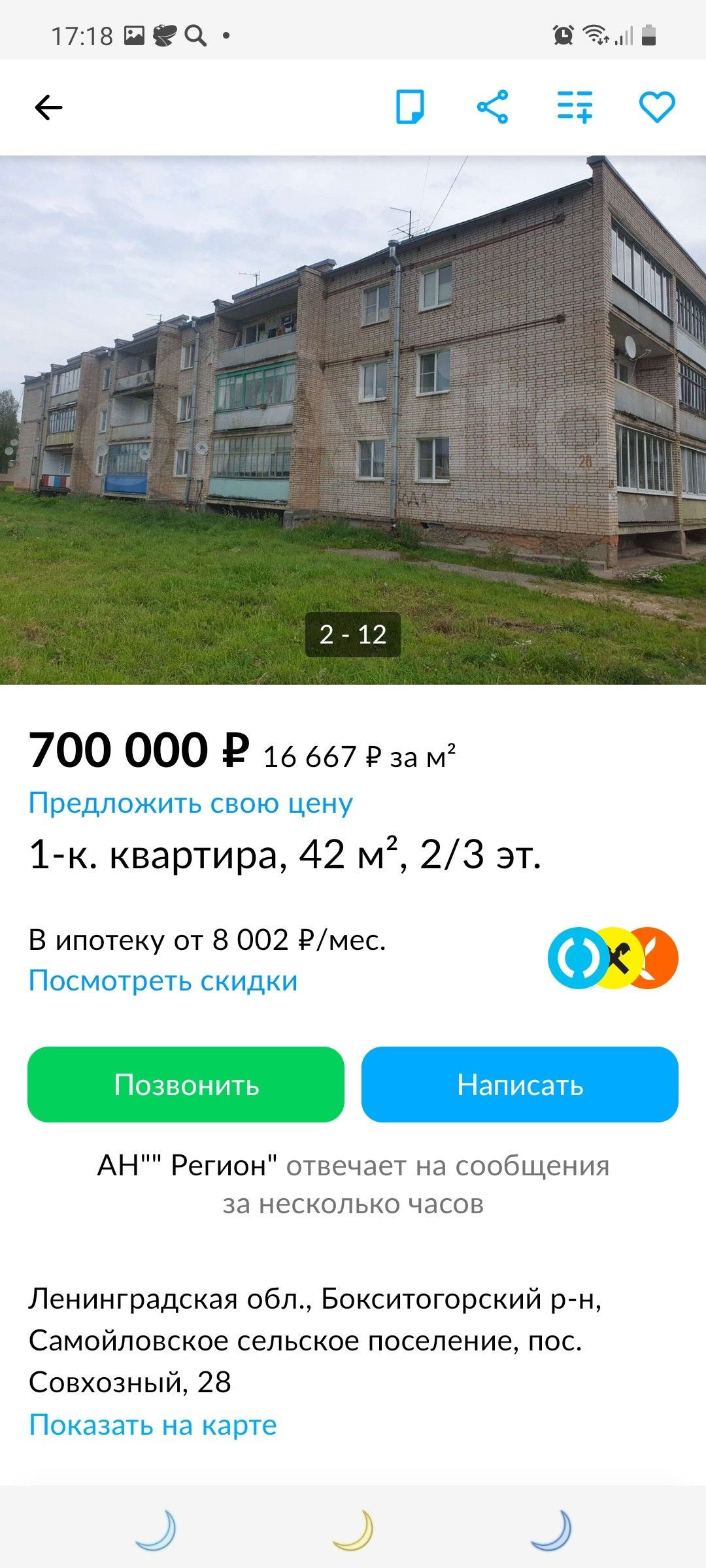Go back using the arrow icon
Image resolution: width=706 pixels, height=1568 pixels.
[48, 108]
